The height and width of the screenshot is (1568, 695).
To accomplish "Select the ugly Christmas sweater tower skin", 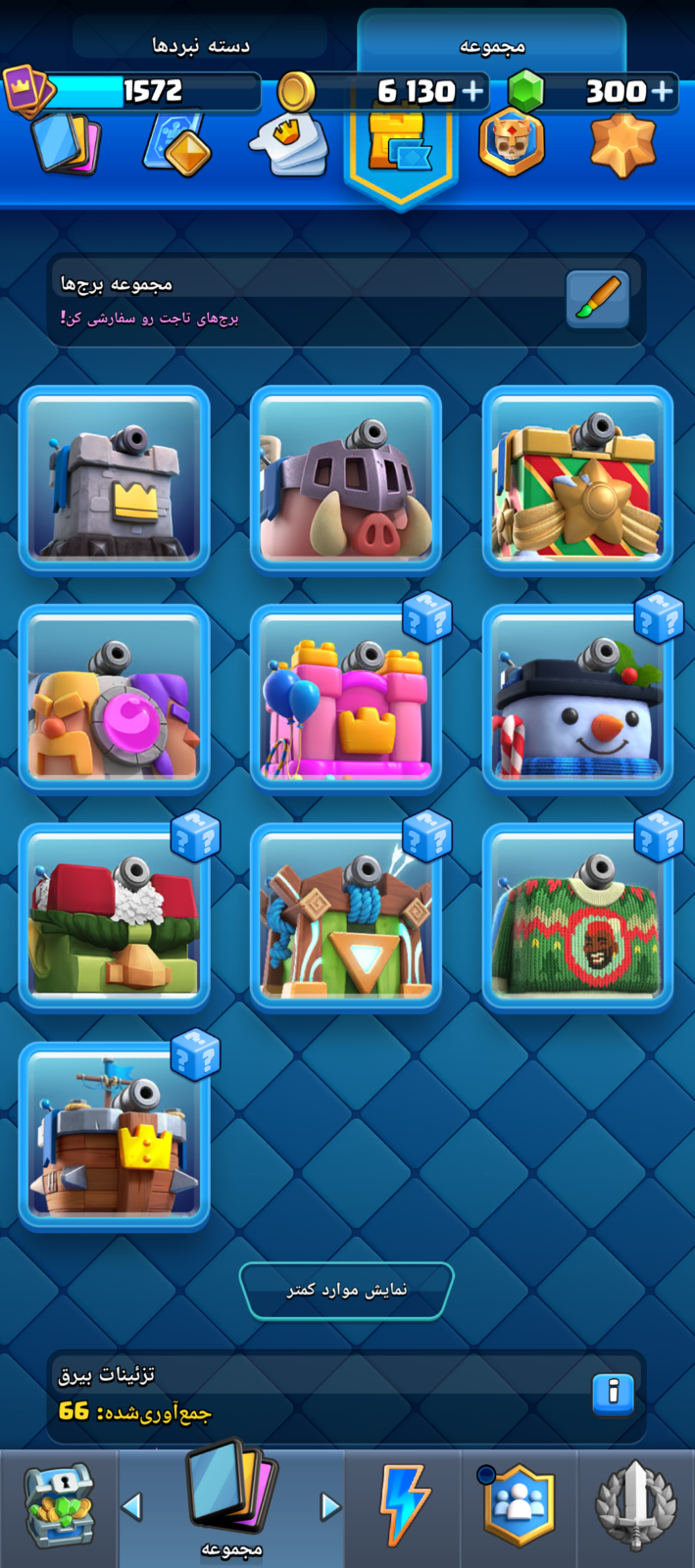I will pyautogui.click(x=577, y=915).
